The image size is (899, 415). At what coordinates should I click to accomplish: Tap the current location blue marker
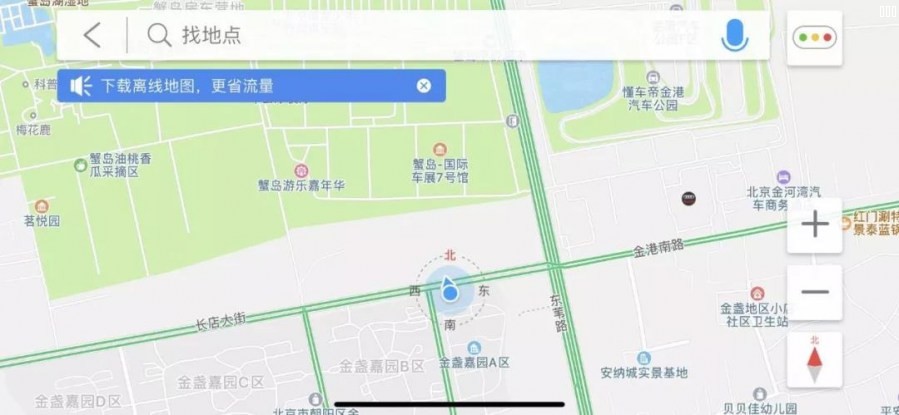pyautogui.click(x=449, y=291)
